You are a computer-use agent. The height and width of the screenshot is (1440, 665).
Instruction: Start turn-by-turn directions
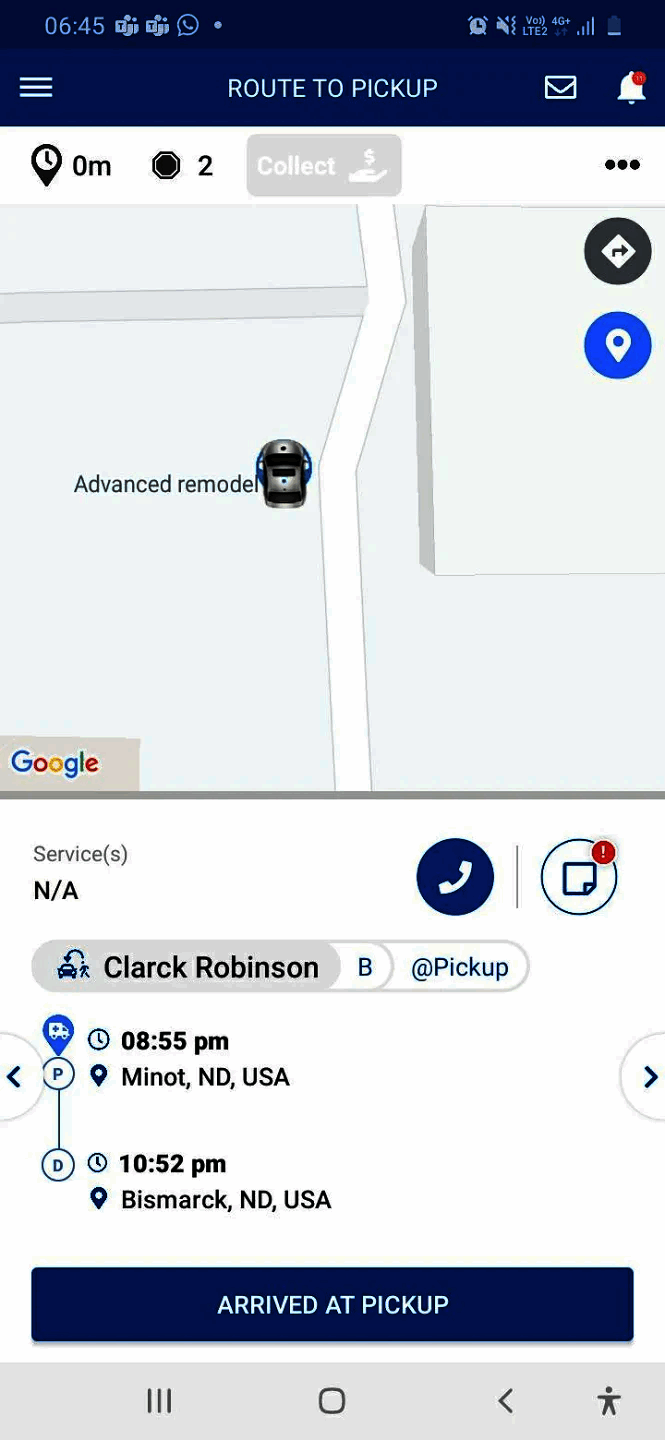[617, 251]
